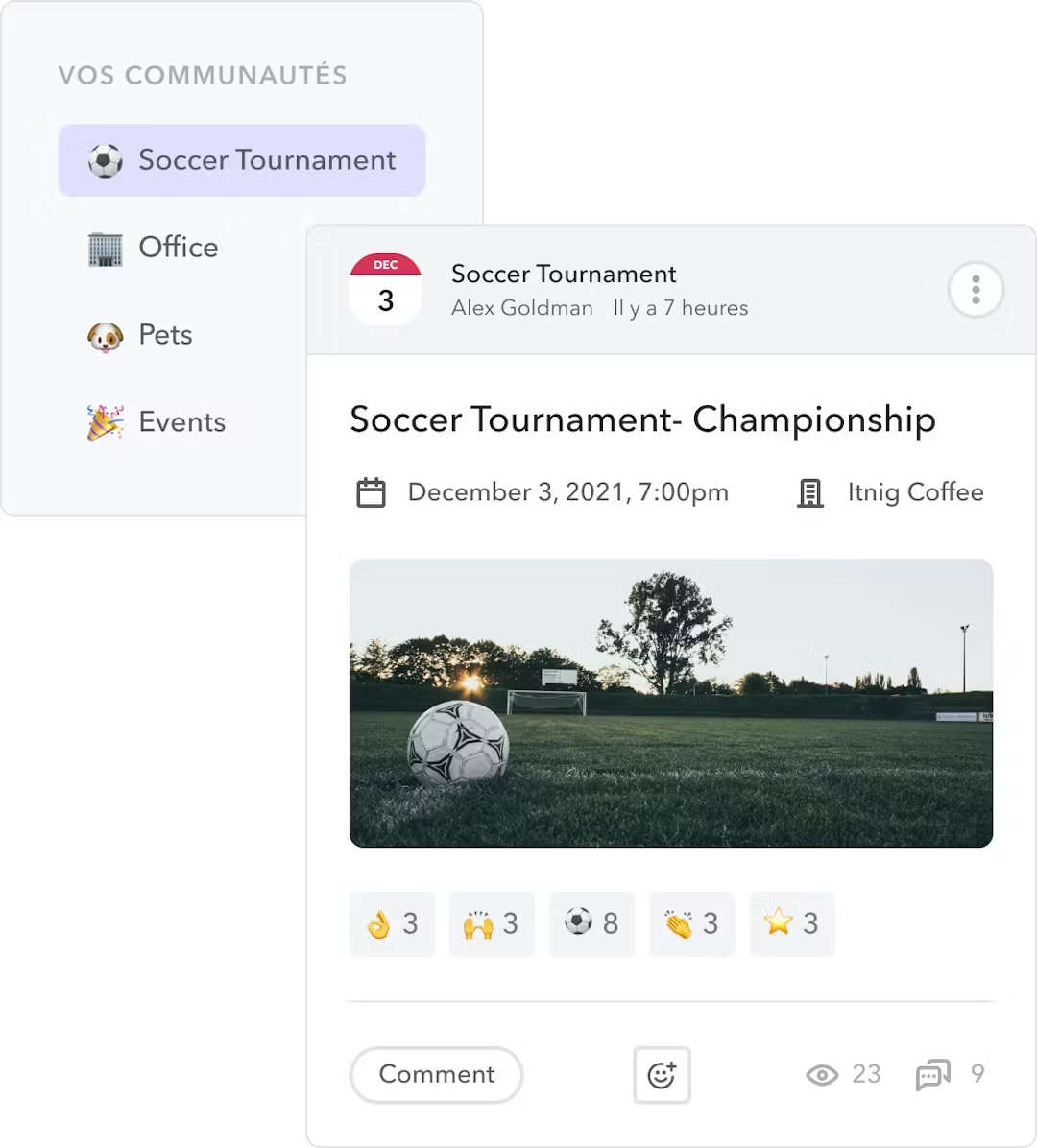The height and width of the screenshot is (1148, 1037).
Task: Select the dog emoji next to Pets
Action: coord(105,336)
